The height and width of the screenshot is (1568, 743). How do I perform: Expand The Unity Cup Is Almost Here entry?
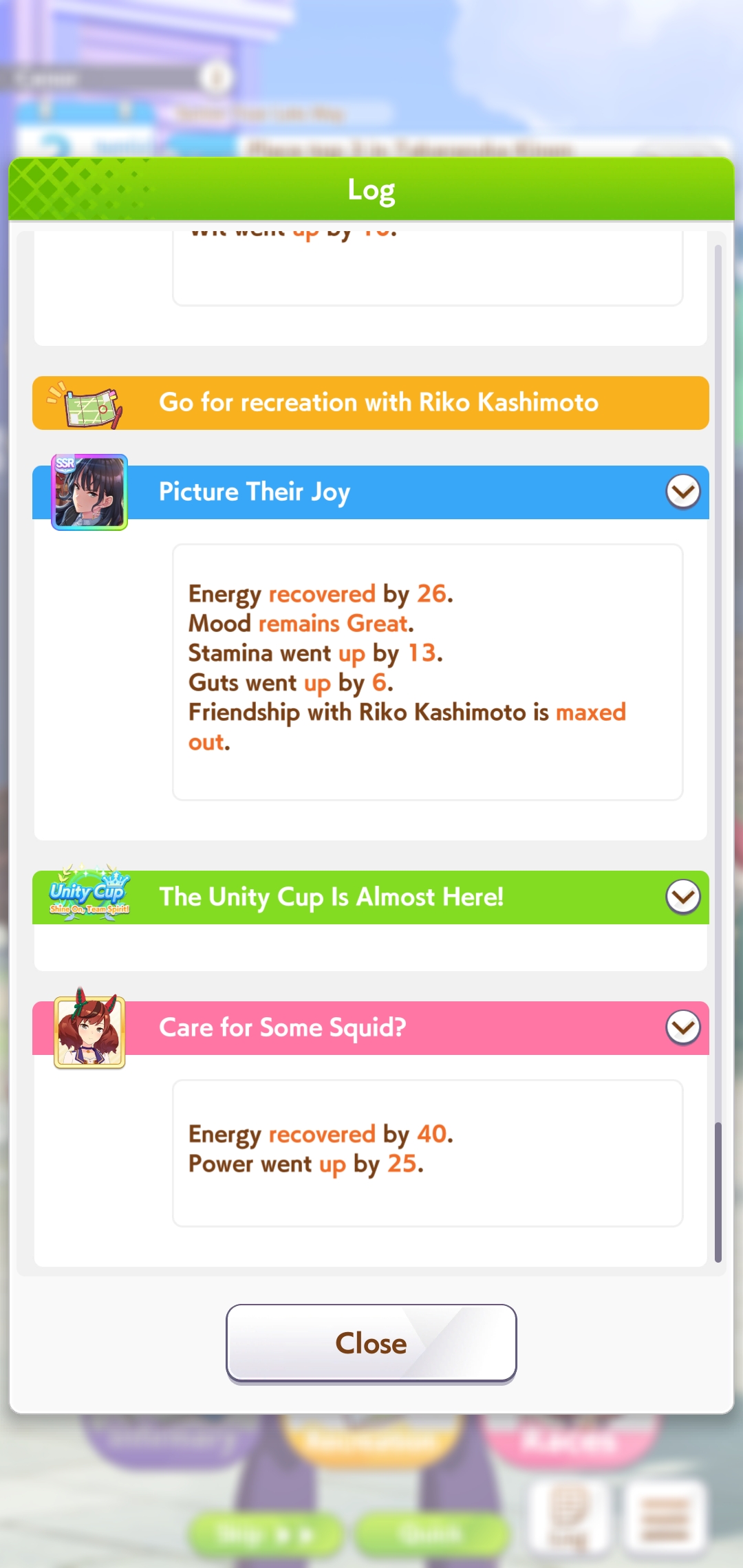[x=683, y=897]
